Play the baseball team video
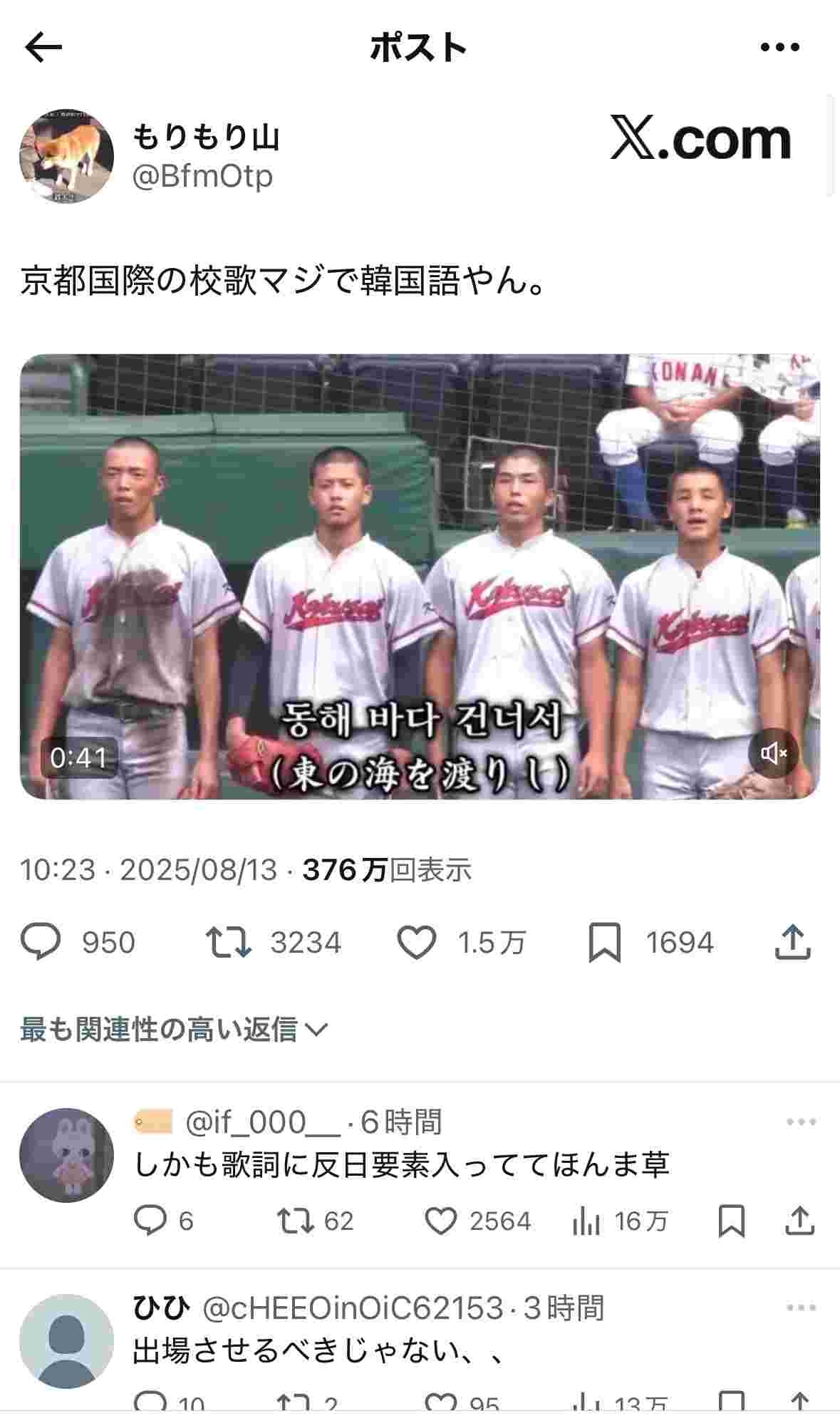This screenshot has width=840, height=1428. pyautogui.click(x=420, y=576)
